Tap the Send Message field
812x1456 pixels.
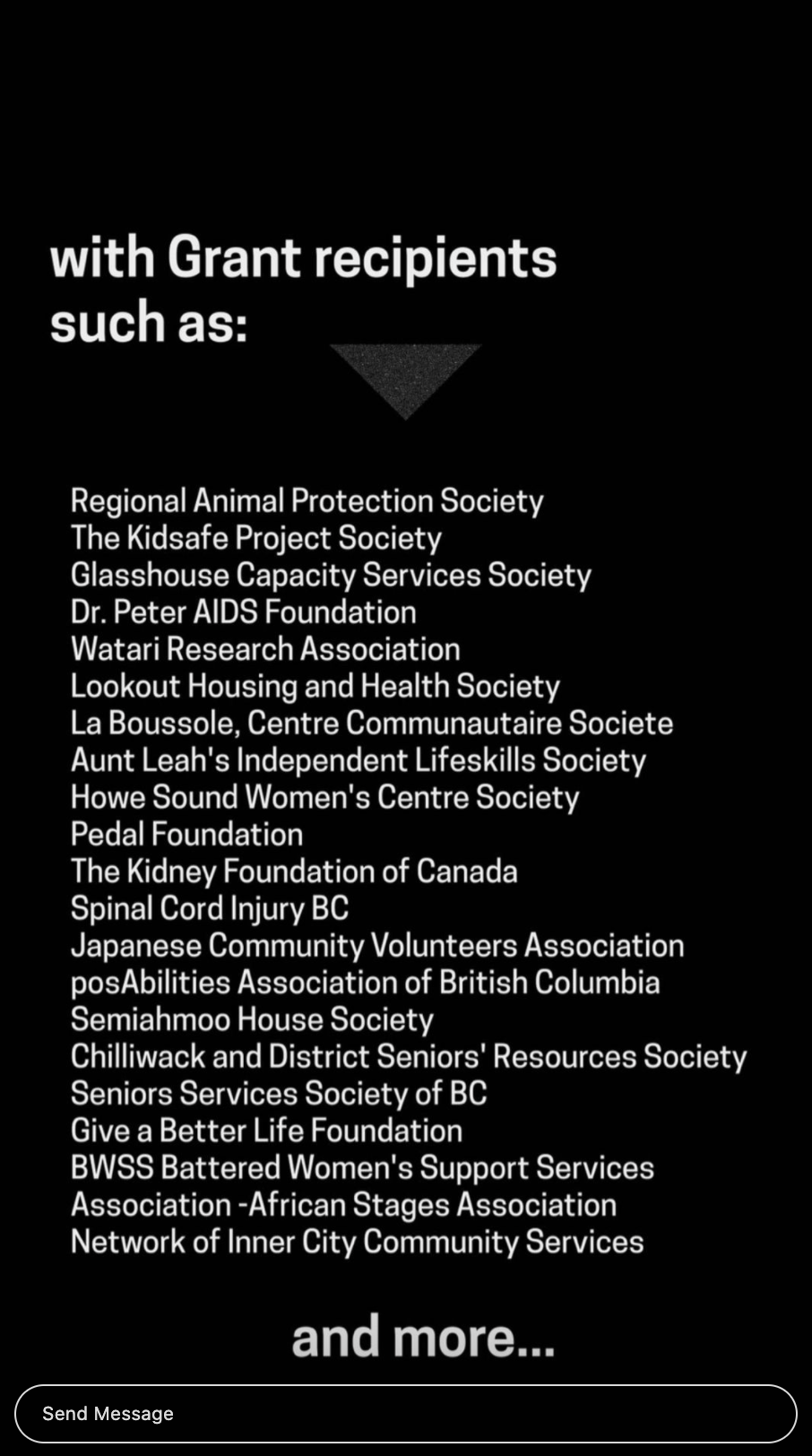click(405, 1414)
